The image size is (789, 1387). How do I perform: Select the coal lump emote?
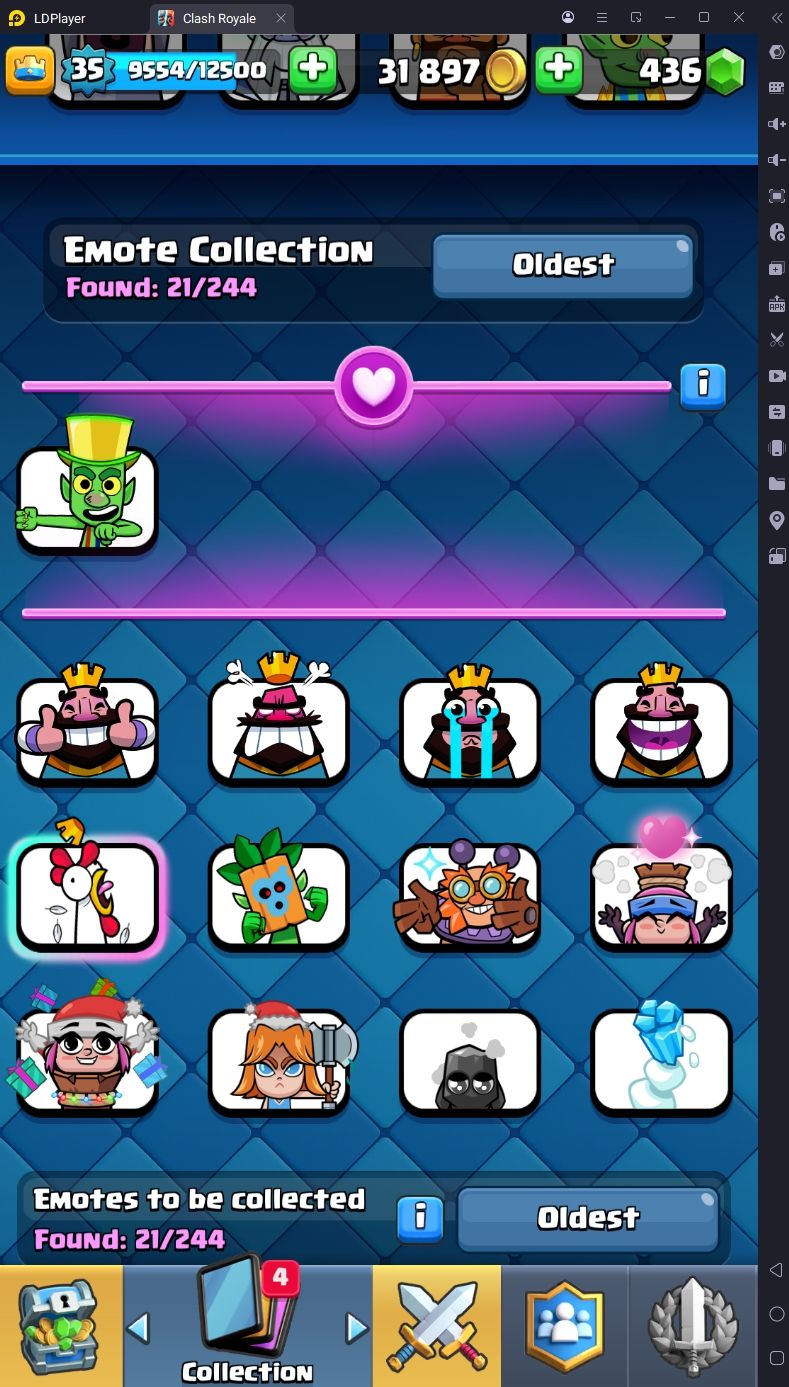pos(470,1062)
